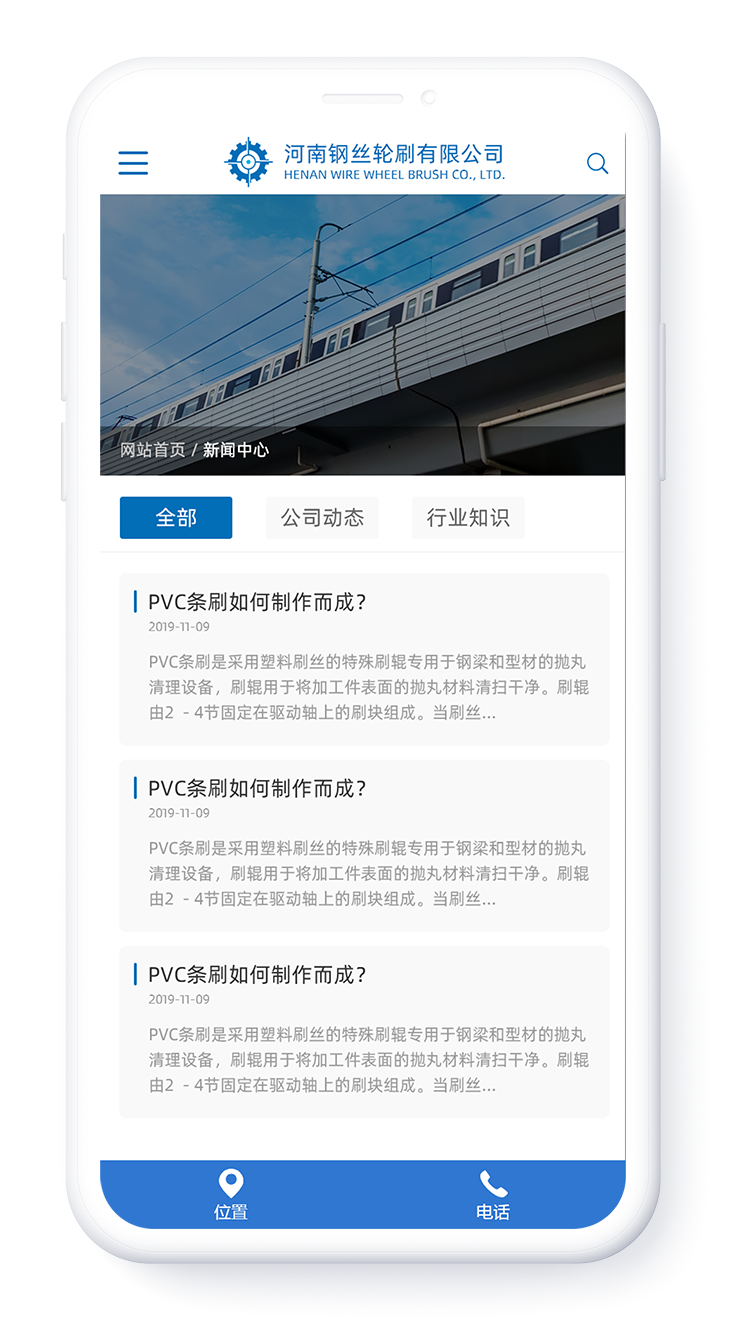Select the 全部 tab
The height and width of the screenshot is (1327, 730).
click(176, 518)
